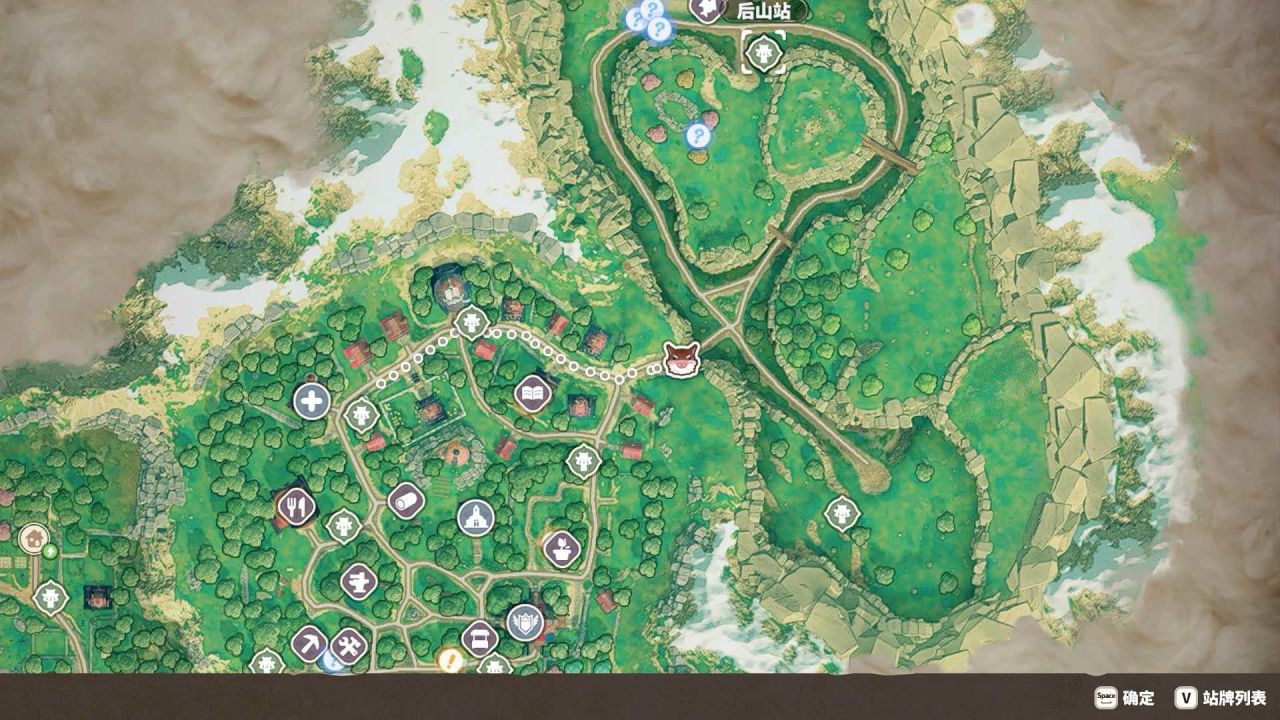The width and height of the screenshot is (1280, 720).
Task: Select the home house marker
Action: 34,539
